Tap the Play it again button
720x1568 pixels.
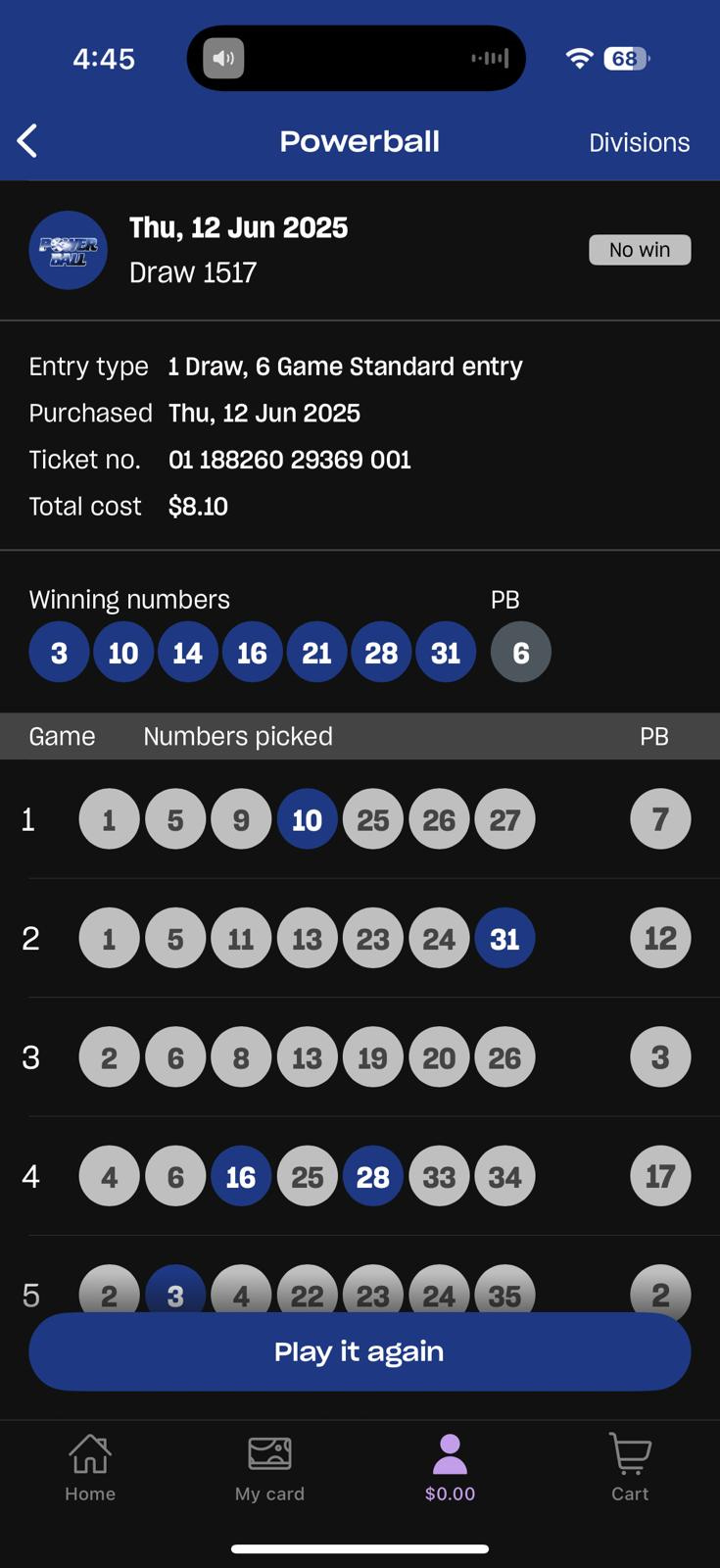(360, 1351)
